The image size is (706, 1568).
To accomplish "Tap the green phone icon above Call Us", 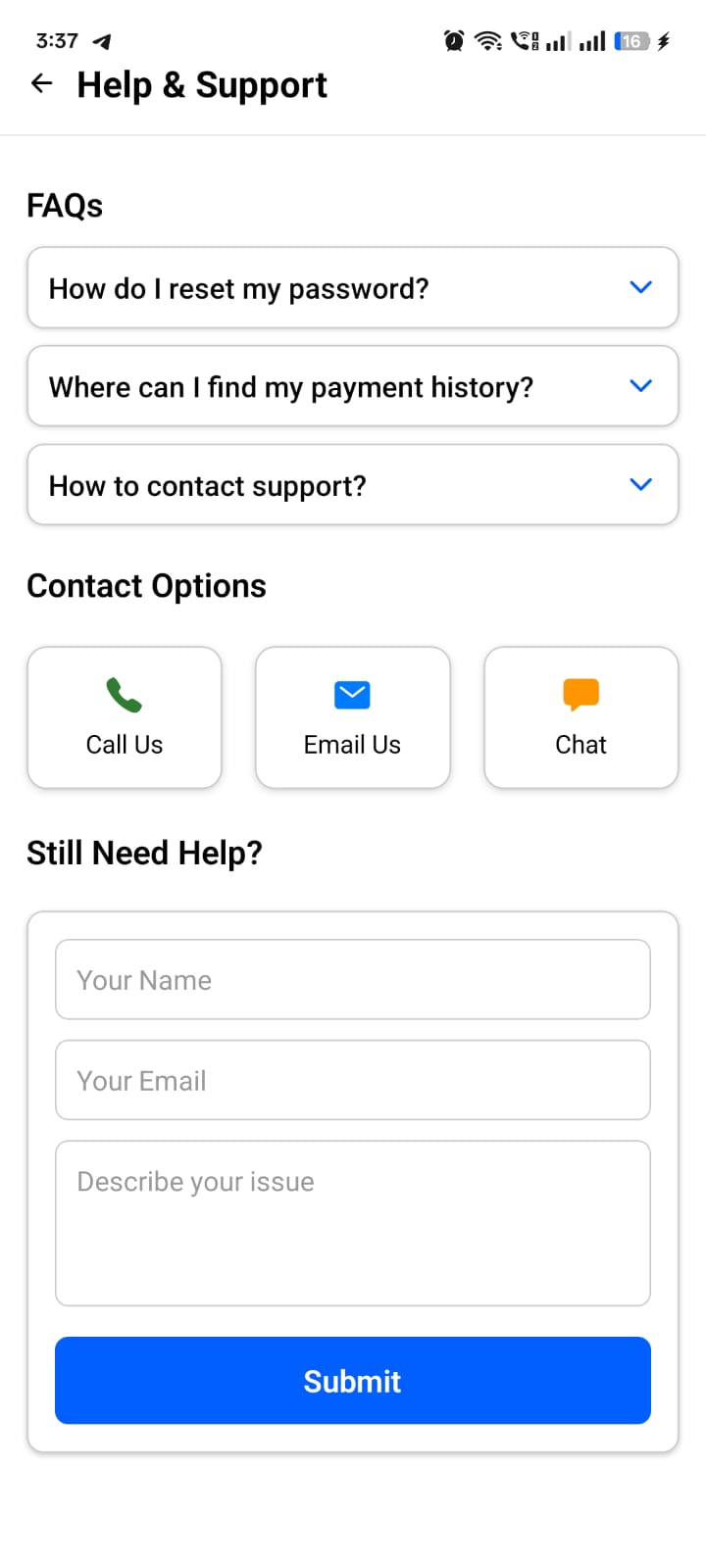I will pyautogui.click(x=124, y=694).
